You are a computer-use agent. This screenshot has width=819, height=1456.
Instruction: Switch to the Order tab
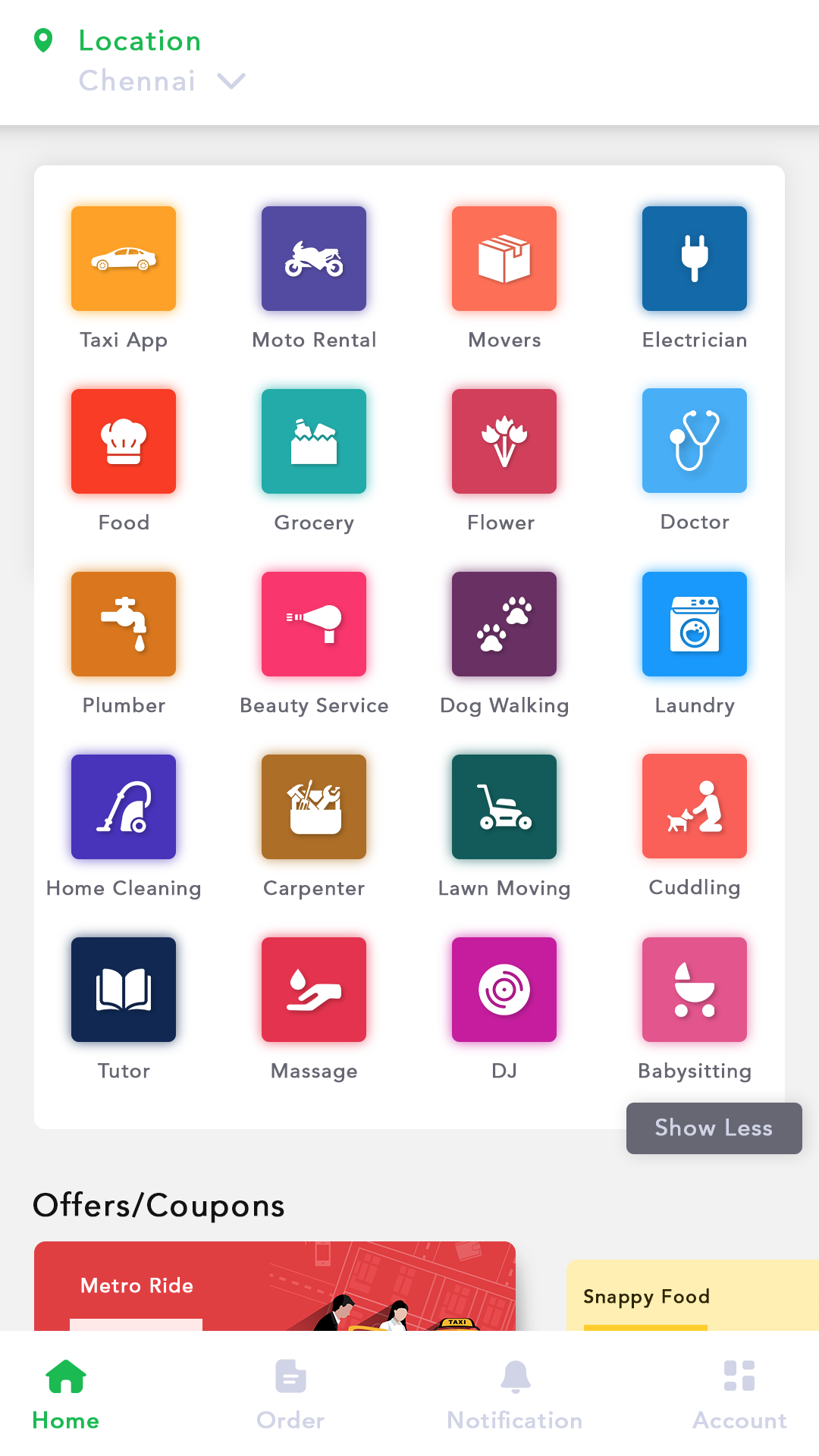[290, 1394]
